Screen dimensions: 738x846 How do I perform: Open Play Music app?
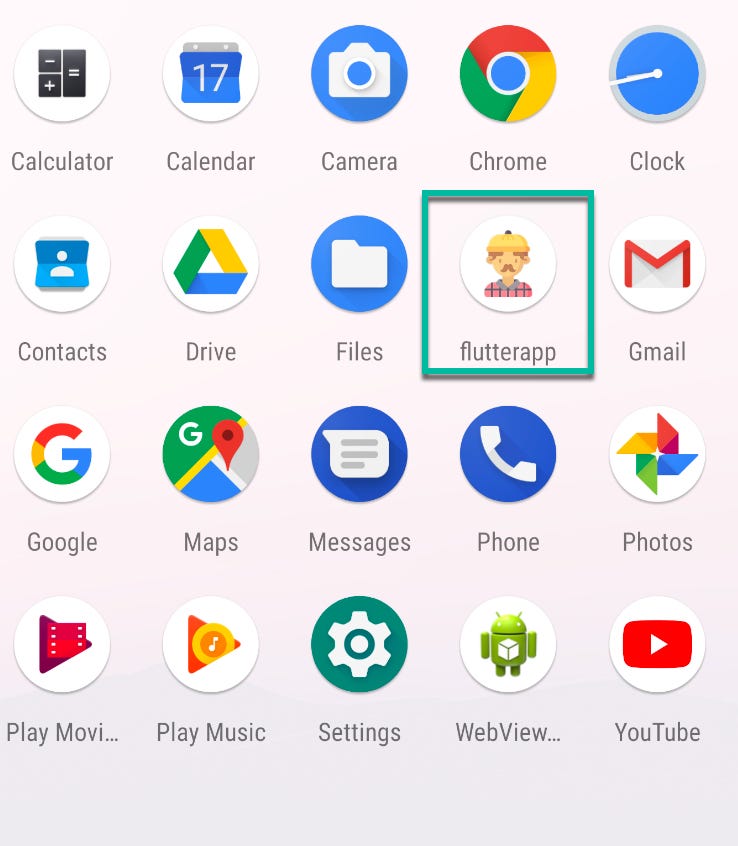point(210,645)
